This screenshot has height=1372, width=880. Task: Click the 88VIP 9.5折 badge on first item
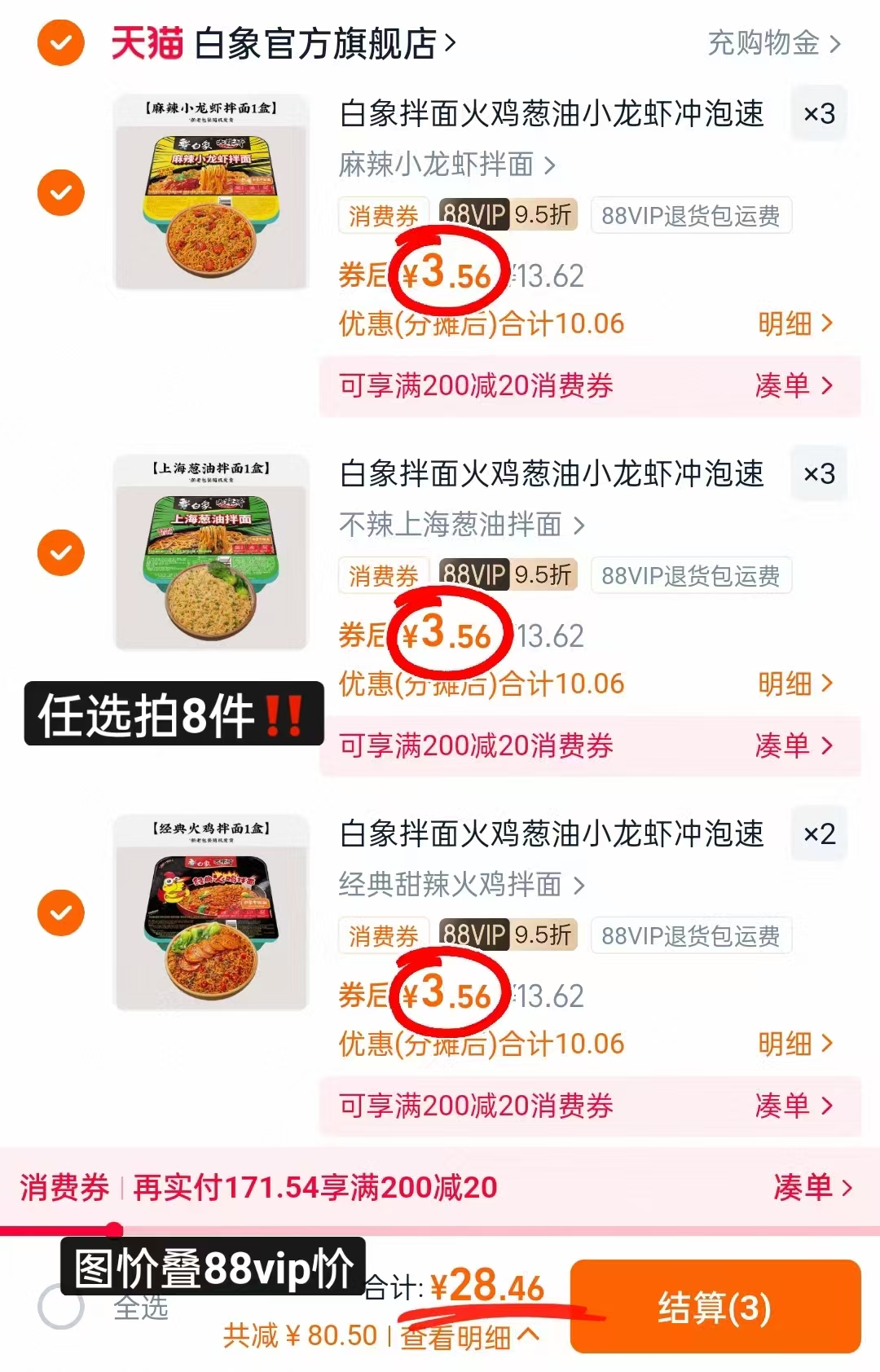(x=508, y=214)
